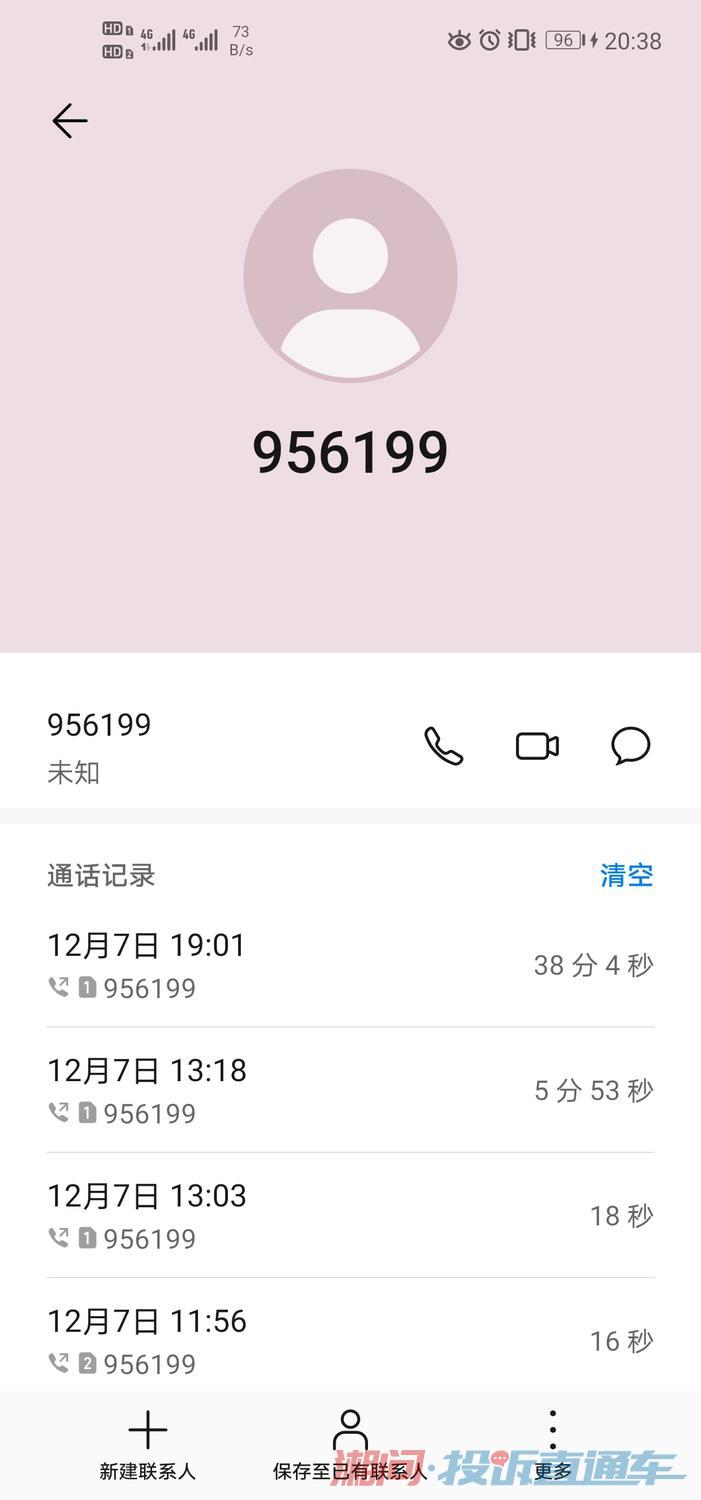Go back using the top arrow

click(x=70, y=121)
